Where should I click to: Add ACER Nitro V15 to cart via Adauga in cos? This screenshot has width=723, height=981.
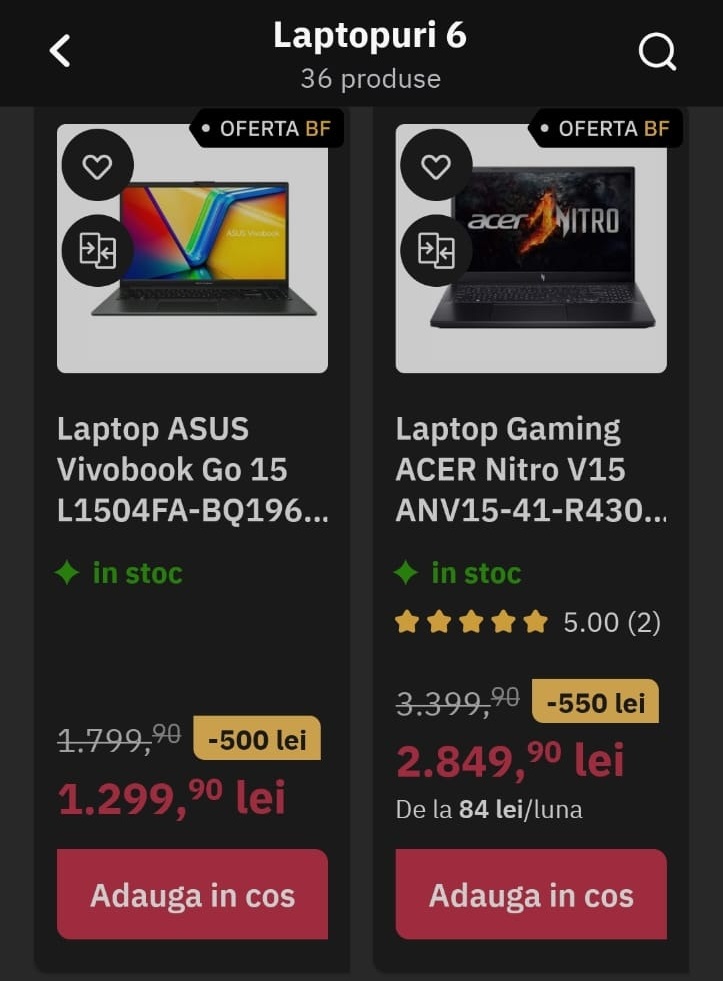531,894
